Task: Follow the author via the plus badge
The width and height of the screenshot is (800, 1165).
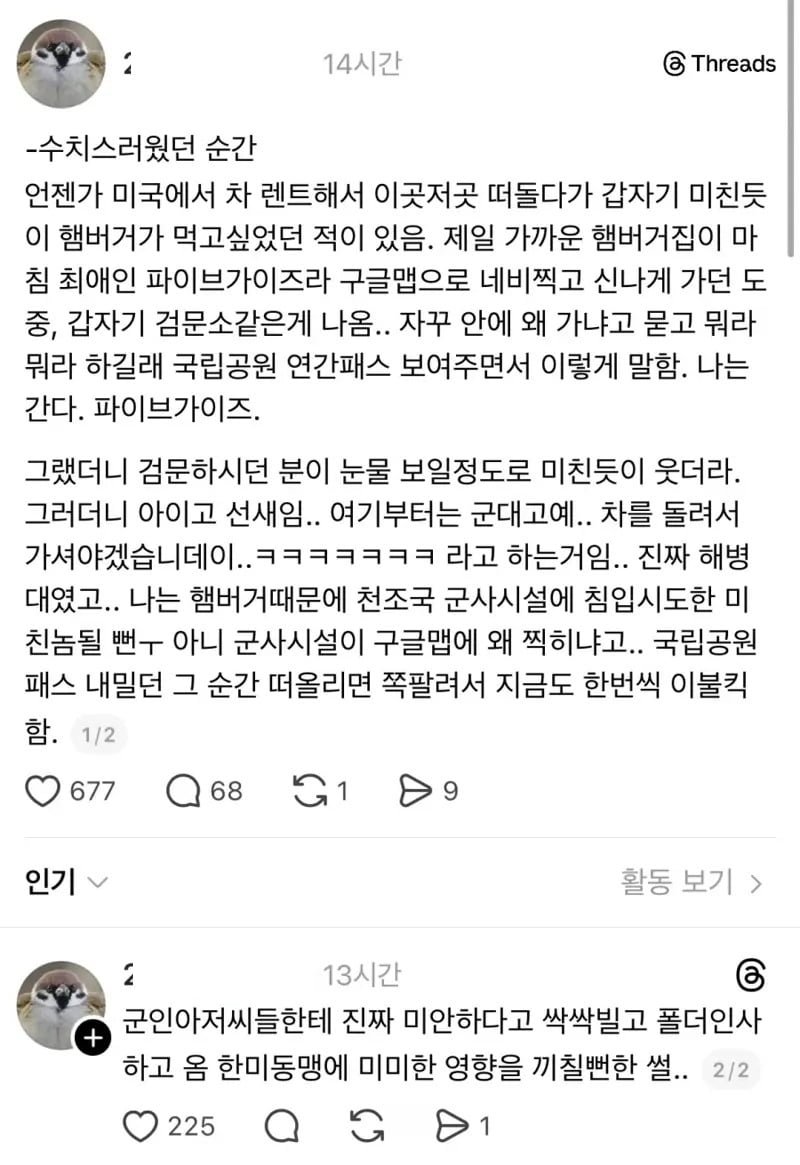Action: click(92, 1038)
